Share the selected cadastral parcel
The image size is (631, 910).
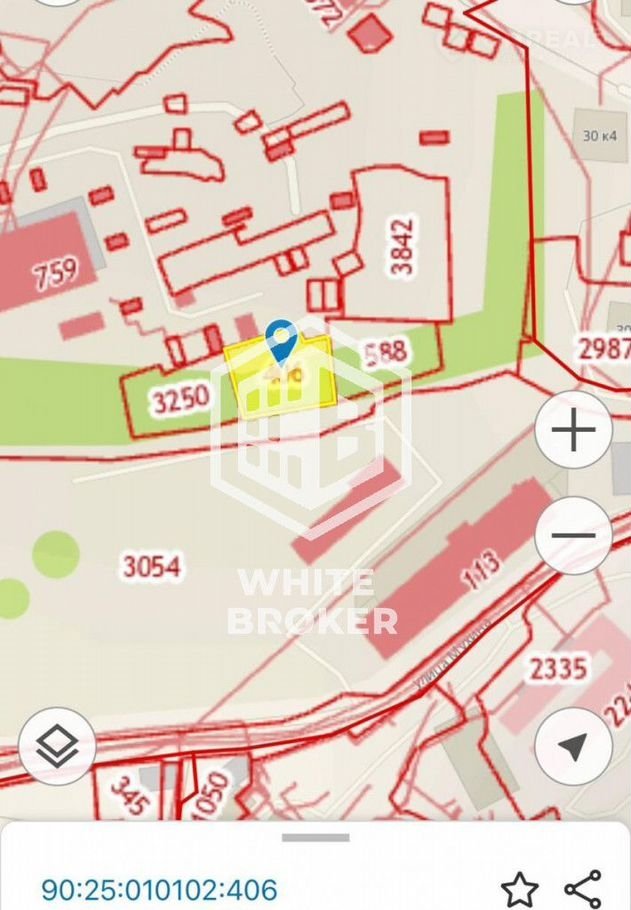click(x=582, y=888)
